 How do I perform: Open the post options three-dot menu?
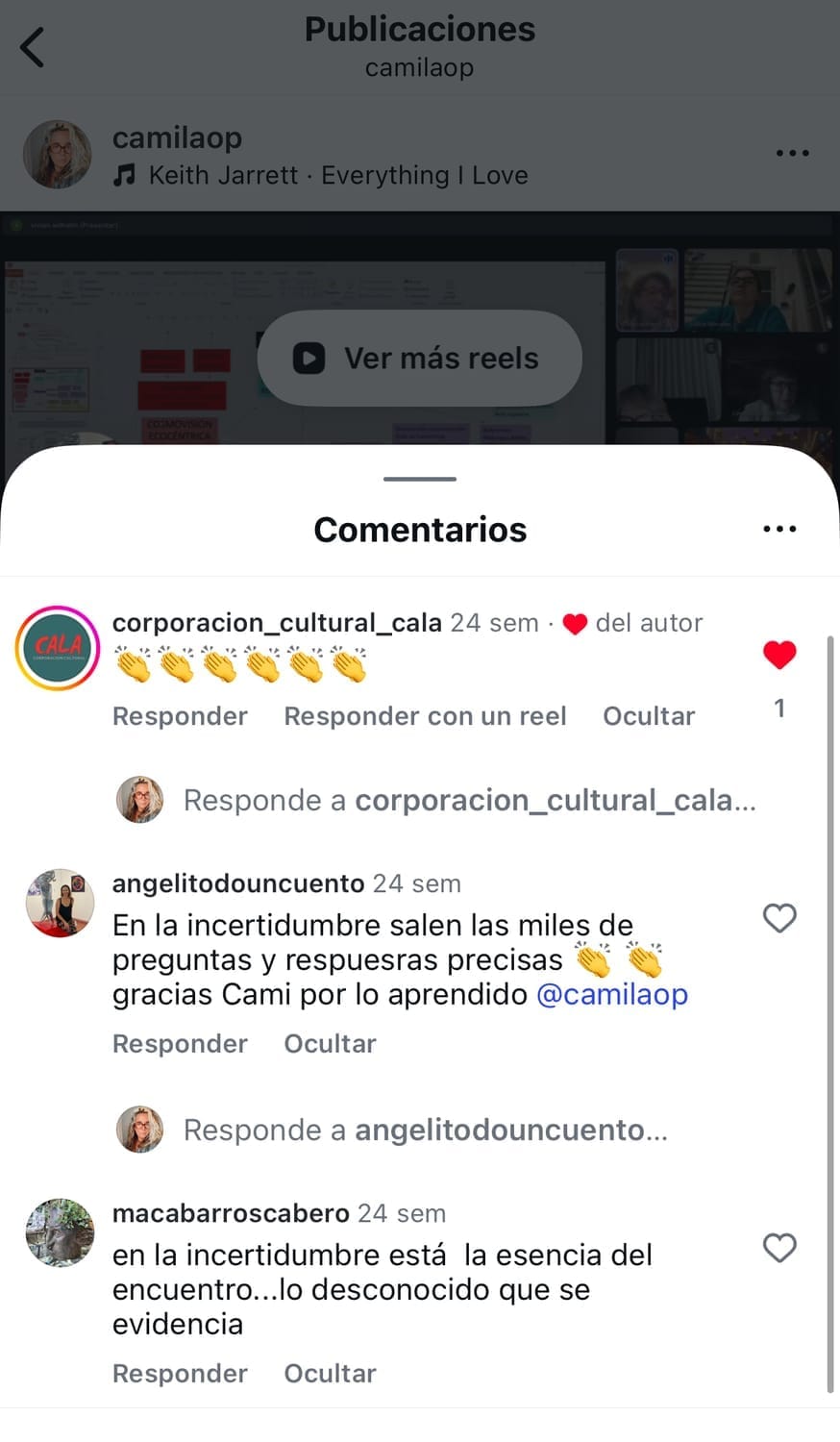click(792, 153)
